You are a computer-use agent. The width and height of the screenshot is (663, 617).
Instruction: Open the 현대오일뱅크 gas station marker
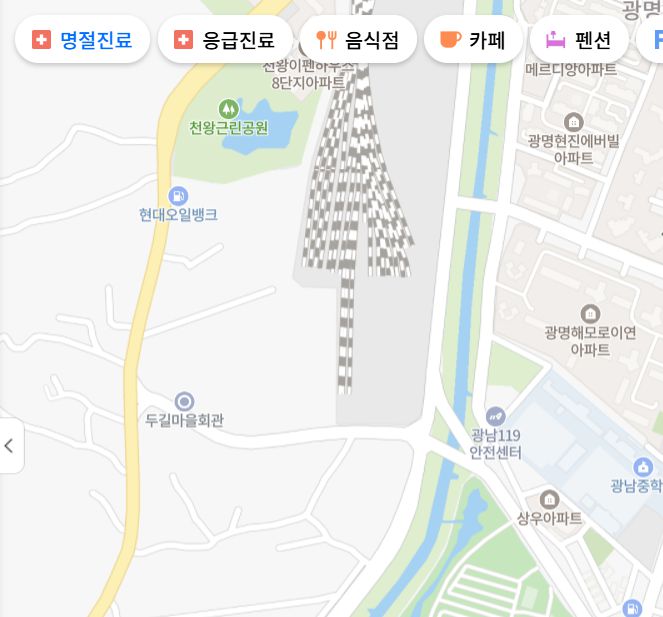(x=178, y=196)
